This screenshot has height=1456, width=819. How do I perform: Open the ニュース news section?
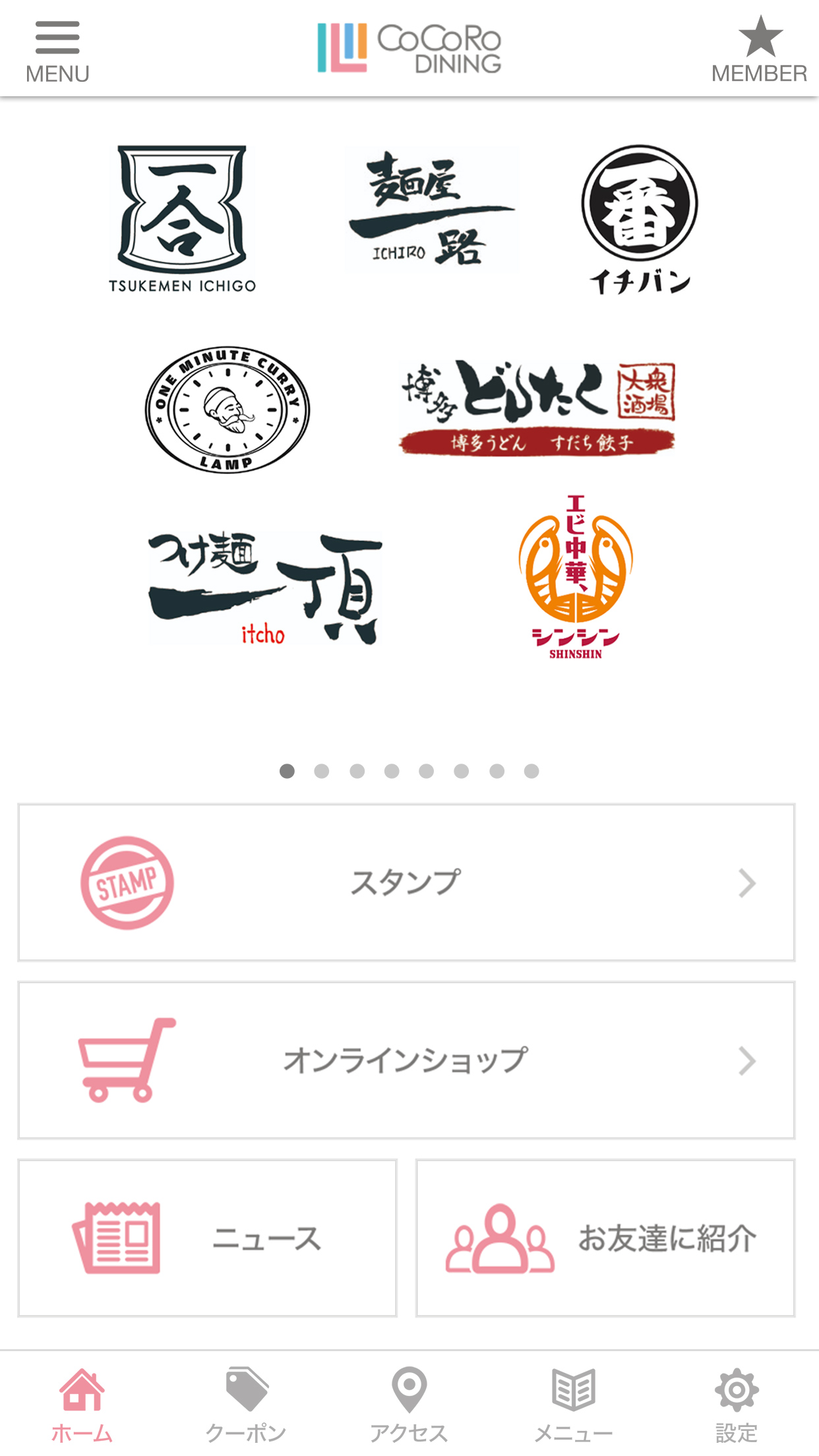pyautogui.click(x=207, y=1238)
